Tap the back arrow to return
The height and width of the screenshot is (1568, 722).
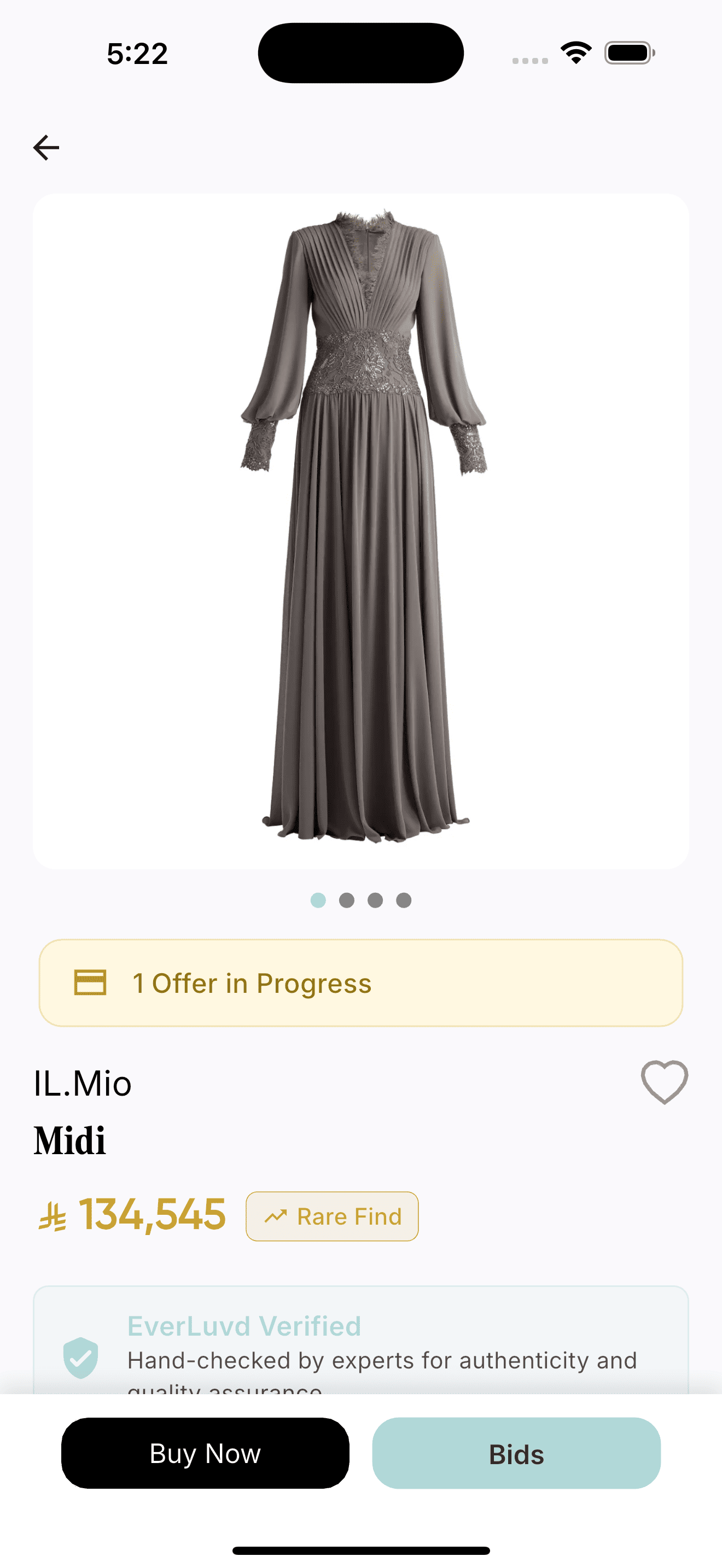[45, 147]
